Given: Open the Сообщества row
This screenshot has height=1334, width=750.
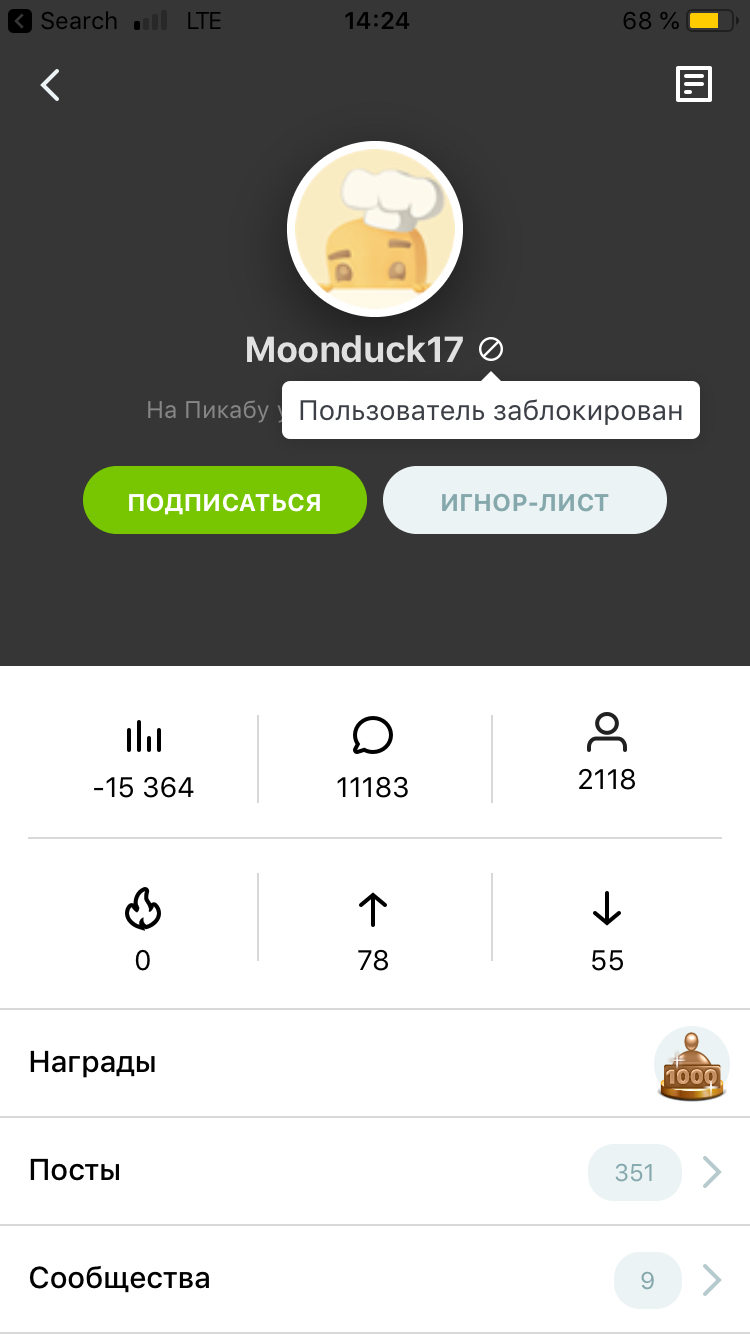Looking at the screenshot, I should click(375, 1279).
